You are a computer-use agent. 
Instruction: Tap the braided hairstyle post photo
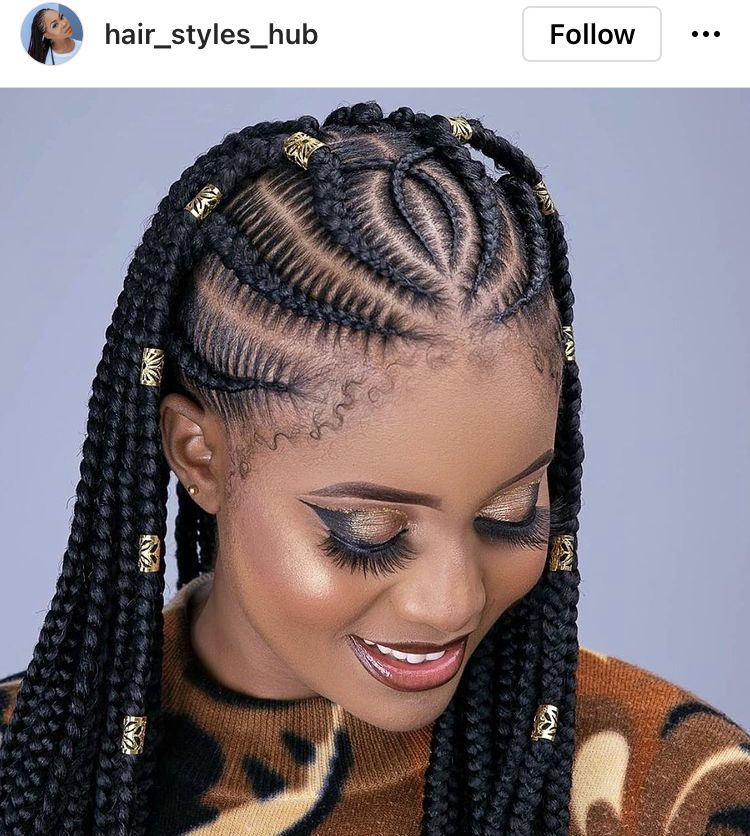pyautogui.click(x=375, y=460)
